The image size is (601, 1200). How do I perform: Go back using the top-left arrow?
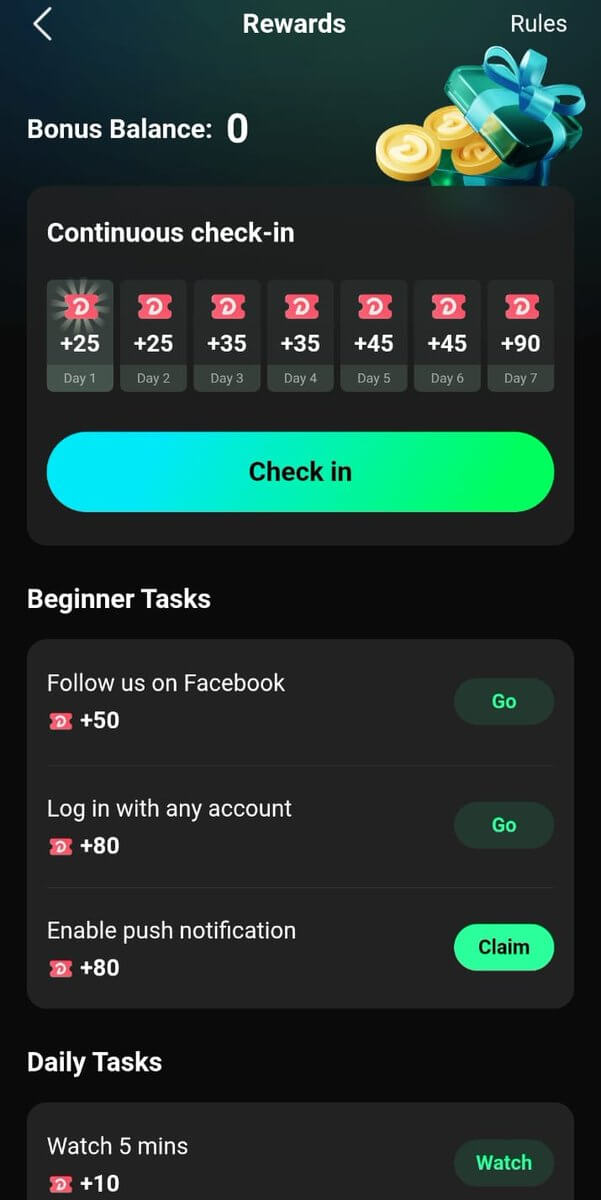[x=41, y=24]
